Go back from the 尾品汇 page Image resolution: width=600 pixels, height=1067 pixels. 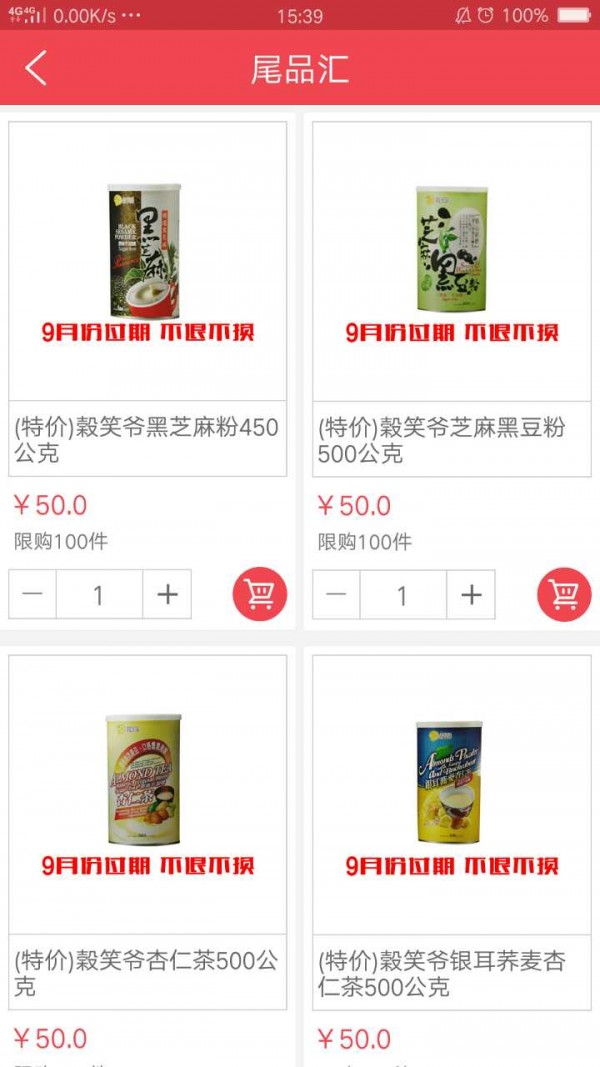36,68
